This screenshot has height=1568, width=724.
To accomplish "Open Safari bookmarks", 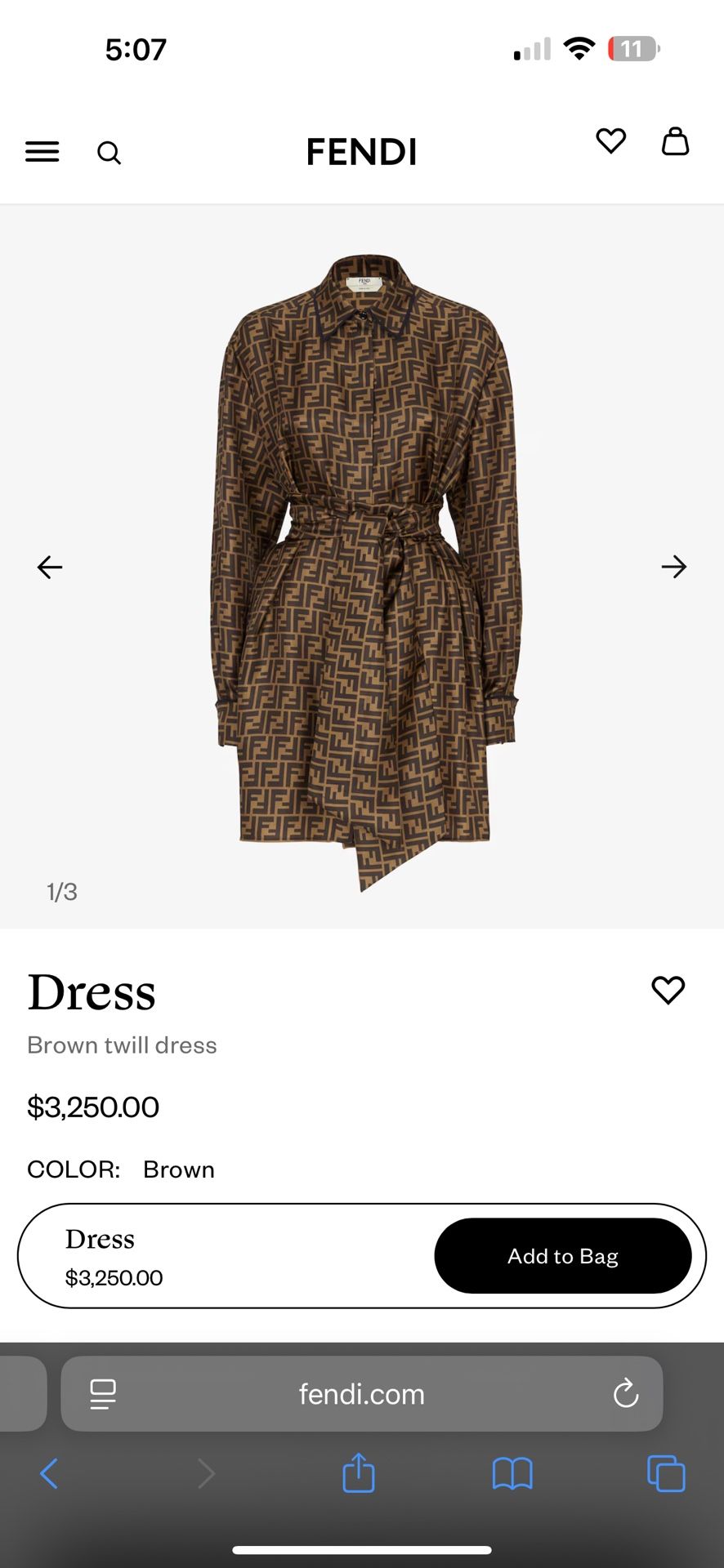I will [512, 1474].
